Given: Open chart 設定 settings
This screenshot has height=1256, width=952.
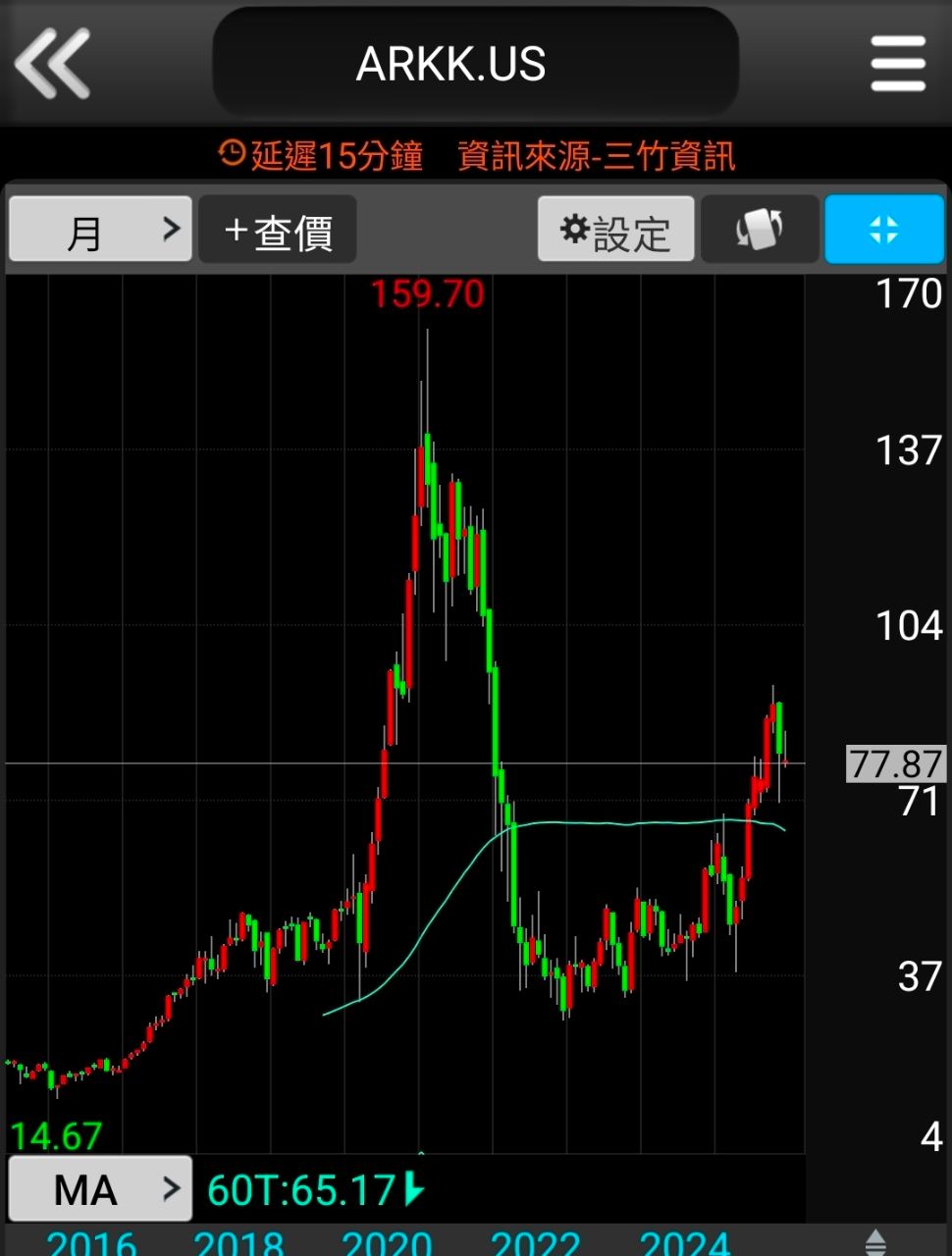Looking at the screenshot, I should [x=615, y=230].
